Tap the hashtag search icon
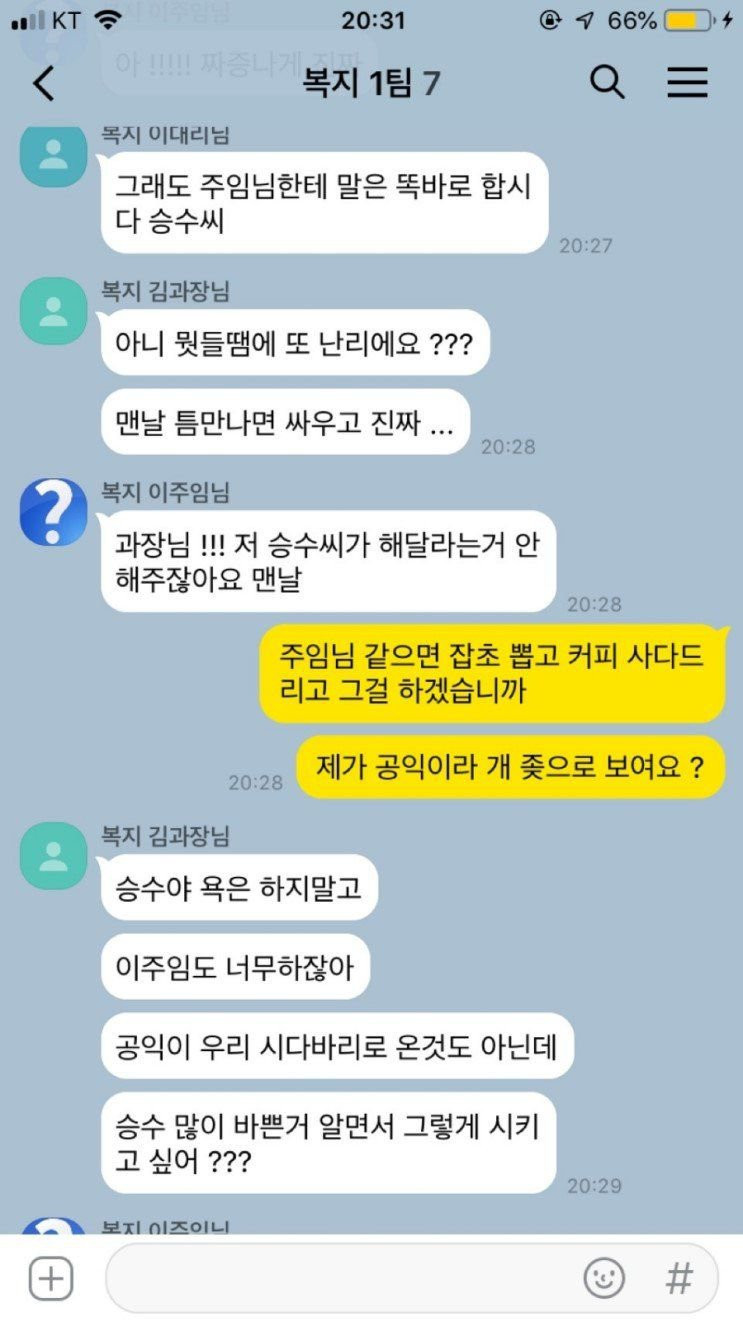 click(679, 1278)
